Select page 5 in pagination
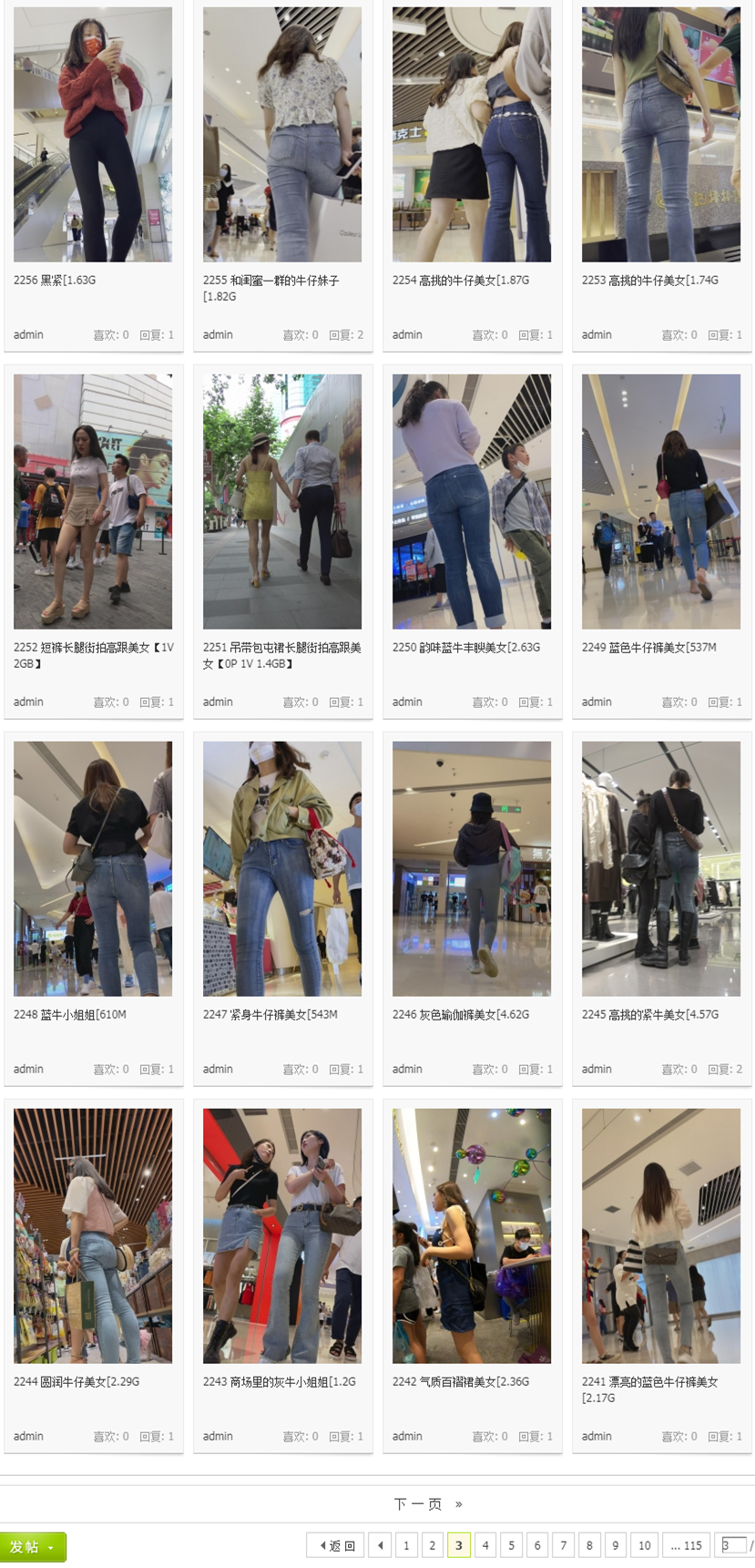This screenshot has height=1568, width=755. click(512, 1545)
